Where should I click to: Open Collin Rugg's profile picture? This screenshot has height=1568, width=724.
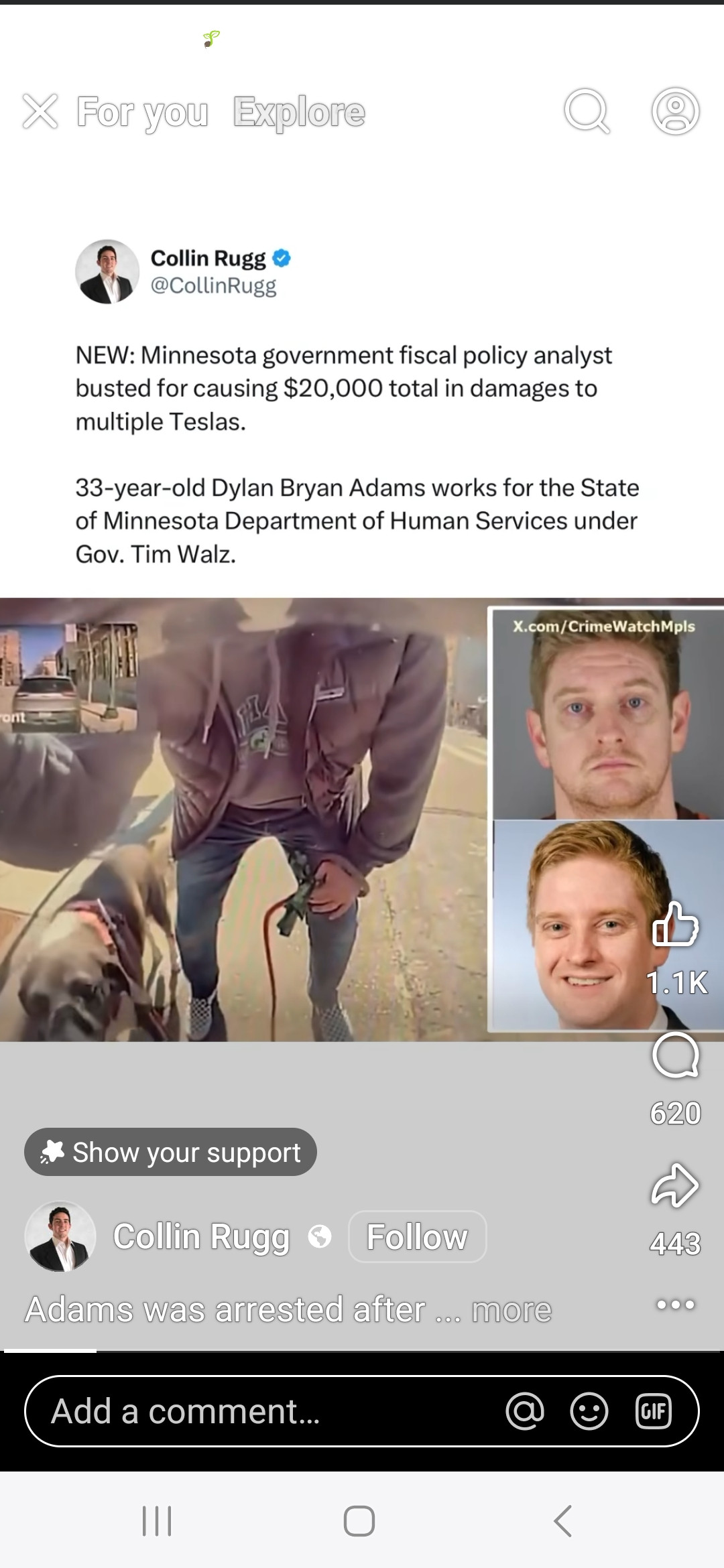click(x=60, y=1236)
